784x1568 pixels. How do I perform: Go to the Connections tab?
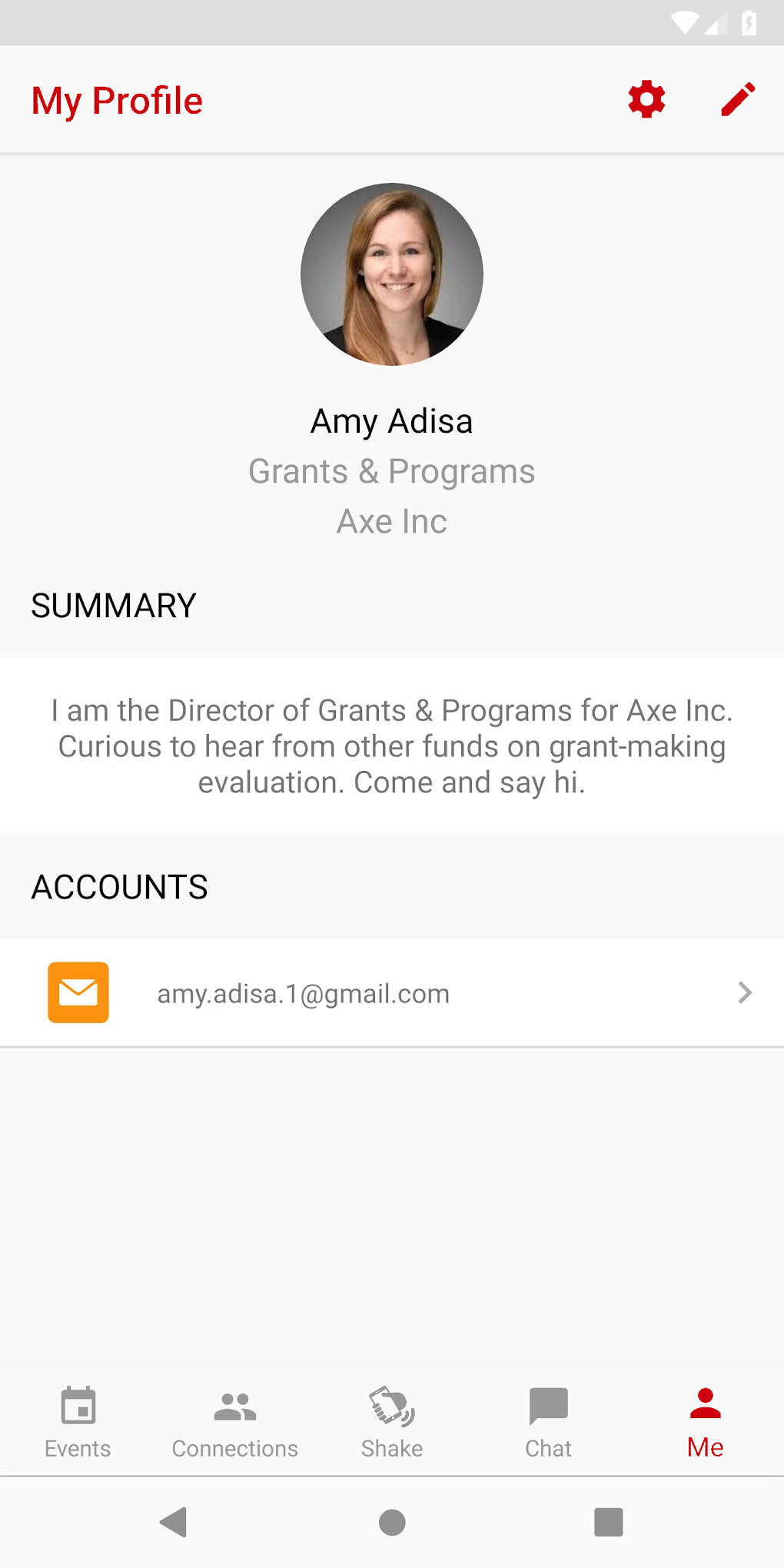pyautogui.click(x=235, y=1422)
